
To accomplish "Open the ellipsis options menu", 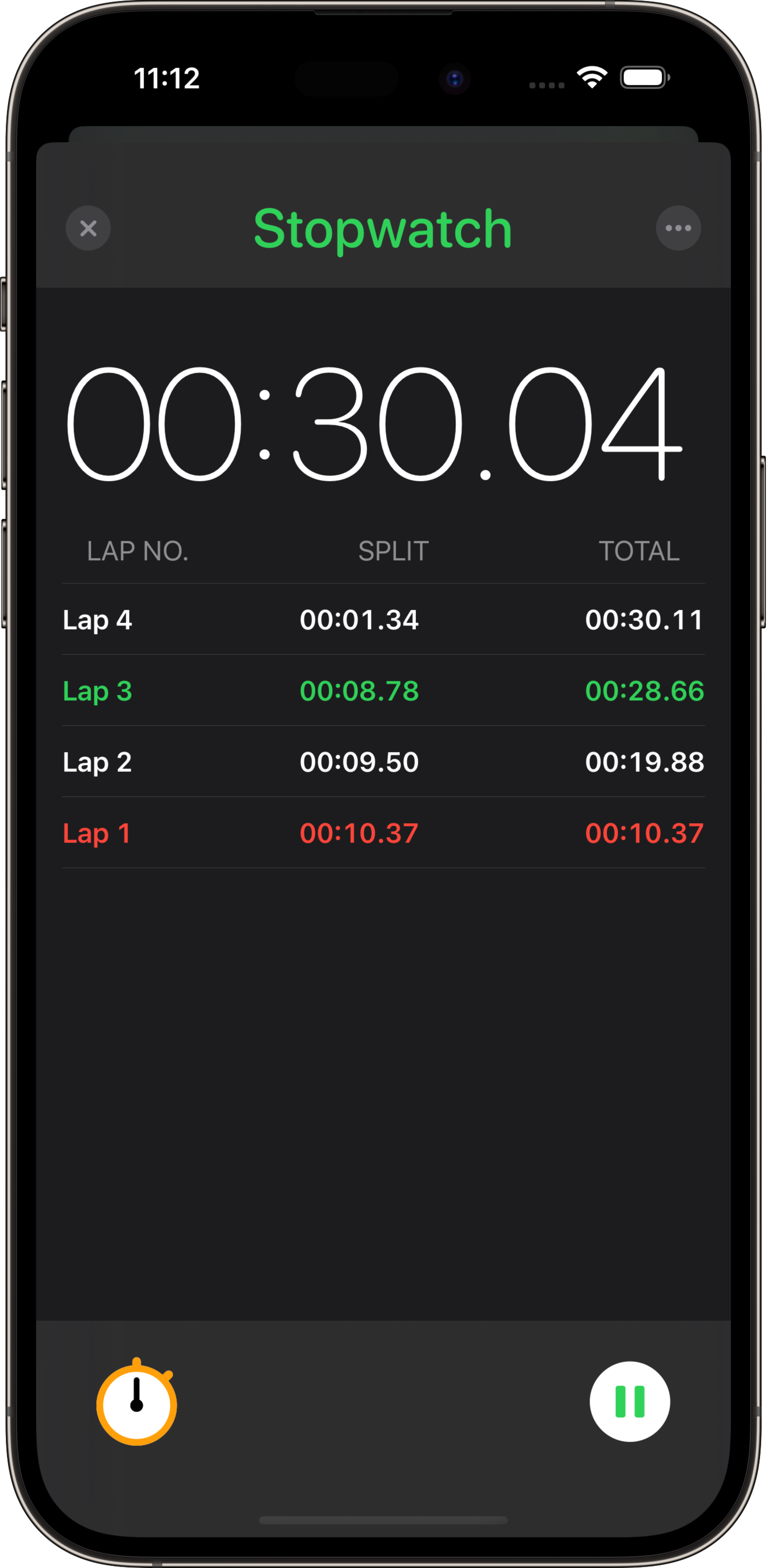I will 678,228.
